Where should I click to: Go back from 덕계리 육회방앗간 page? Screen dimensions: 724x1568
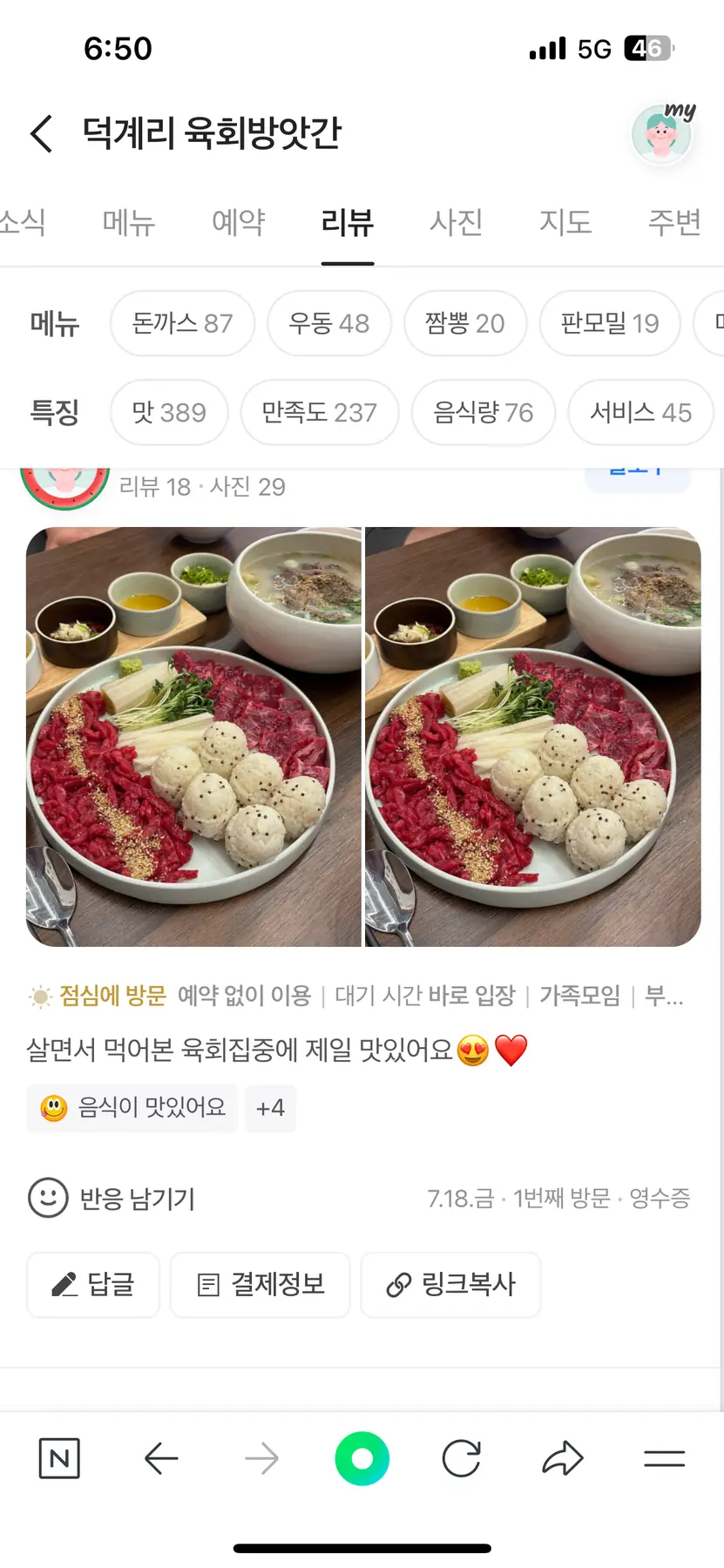coord(42,133)
